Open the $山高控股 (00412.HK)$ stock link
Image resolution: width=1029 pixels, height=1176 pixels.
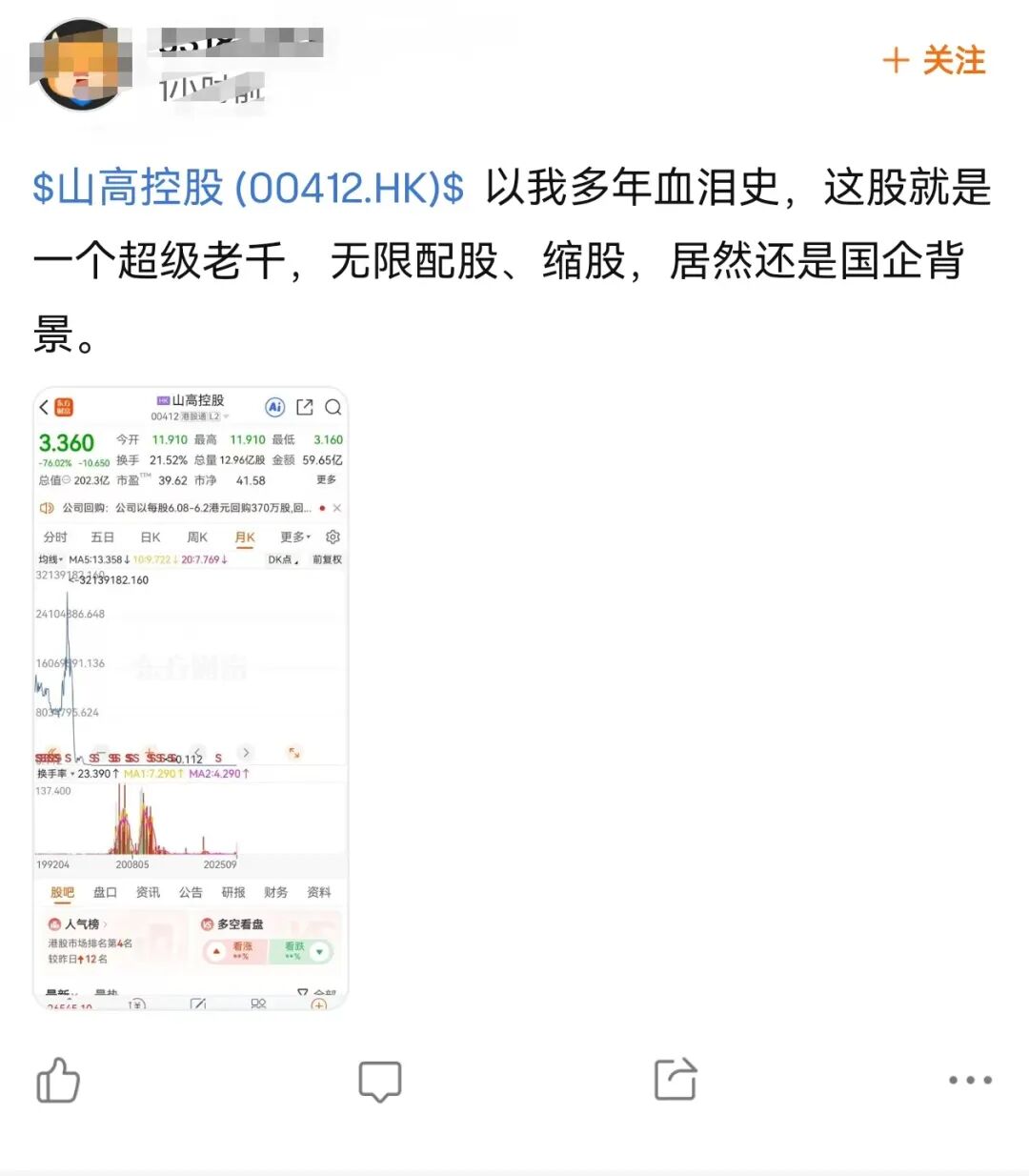tap(248, 187)
